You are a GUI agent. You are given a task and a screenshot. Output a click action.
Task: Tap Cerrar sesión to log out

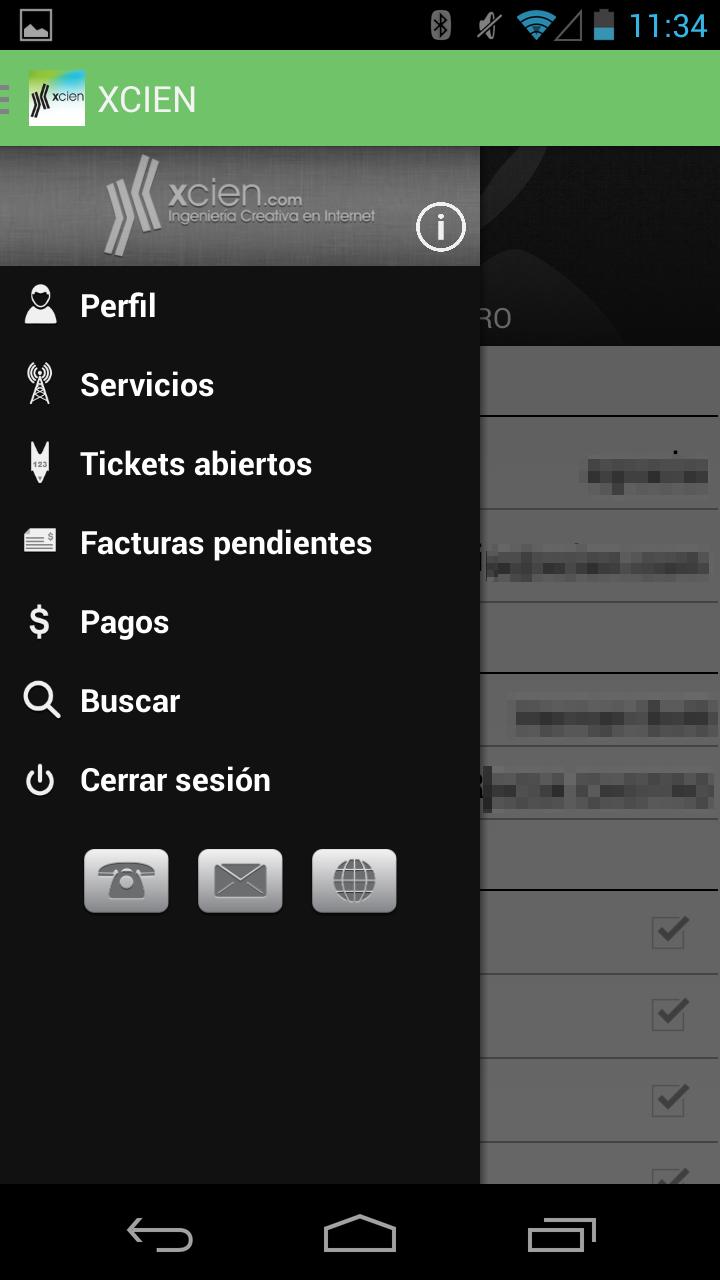point(173,780)
